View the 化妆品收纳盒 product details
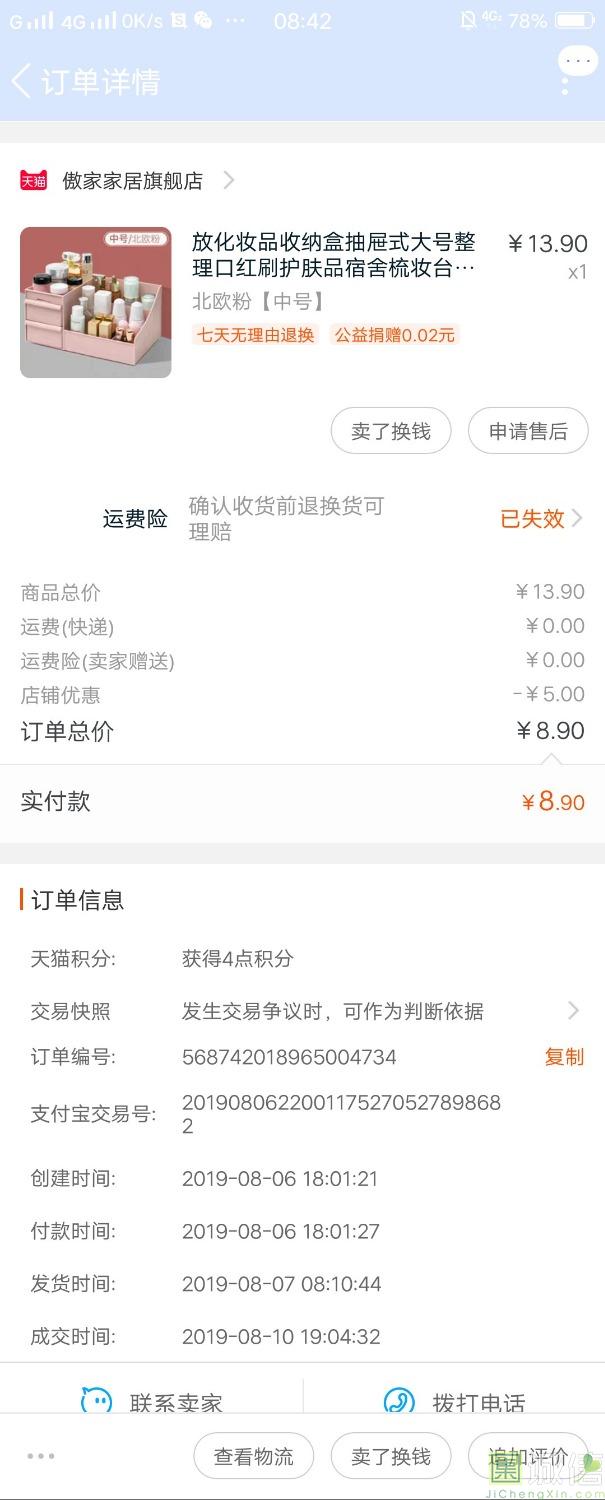 (x=333, y=255)
